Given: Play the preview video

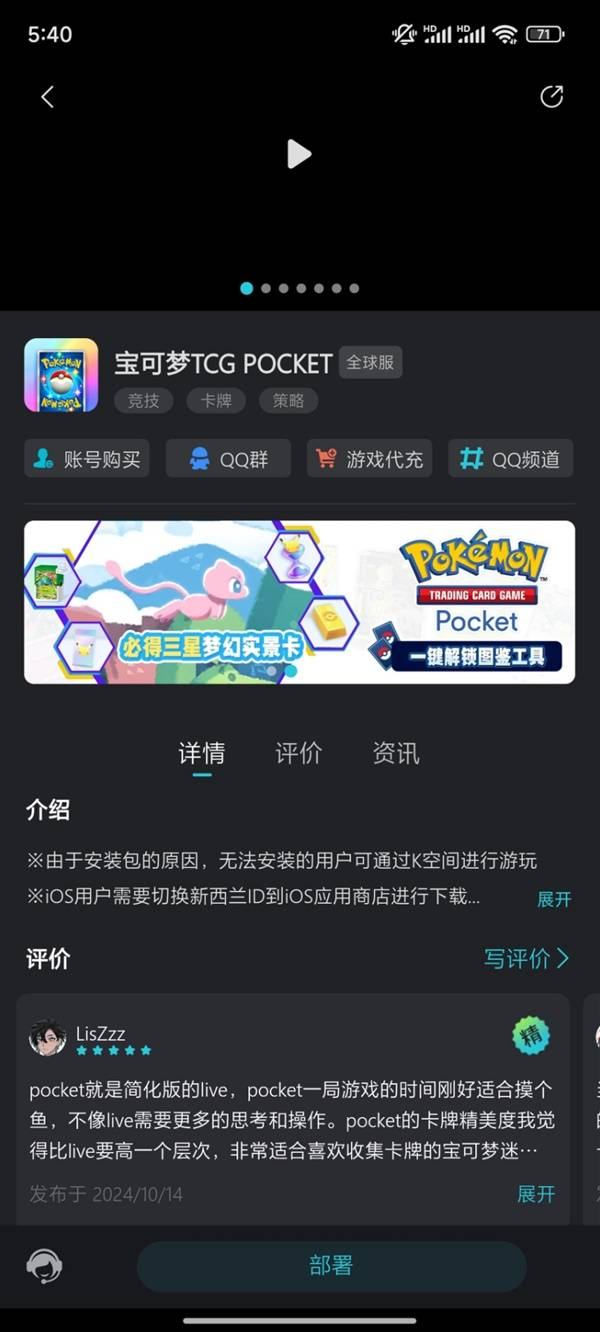Looking at the screenshot, I should pos(299,154).
